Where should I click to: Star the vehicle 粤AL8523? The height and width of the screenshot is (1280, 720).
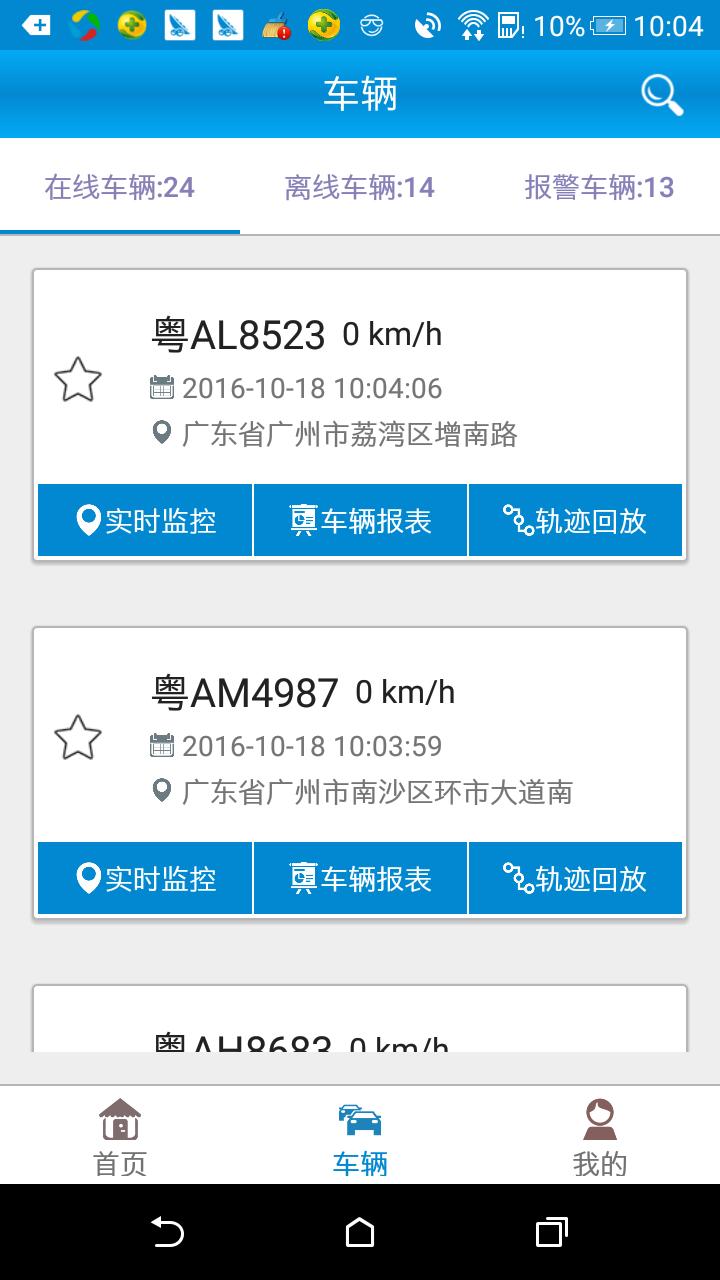[78, 381]
